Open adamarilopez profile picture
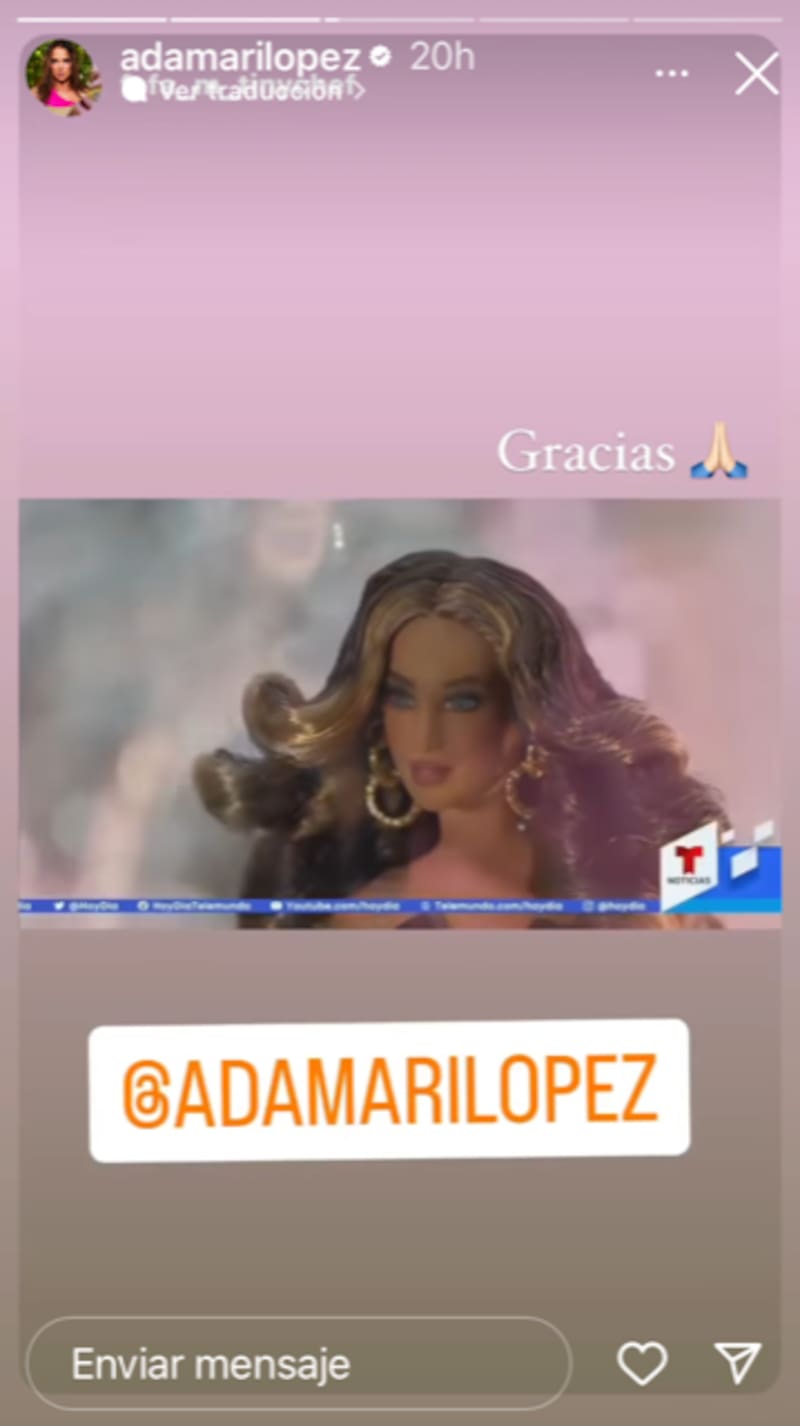800x1426 pixels. [63, 76]
